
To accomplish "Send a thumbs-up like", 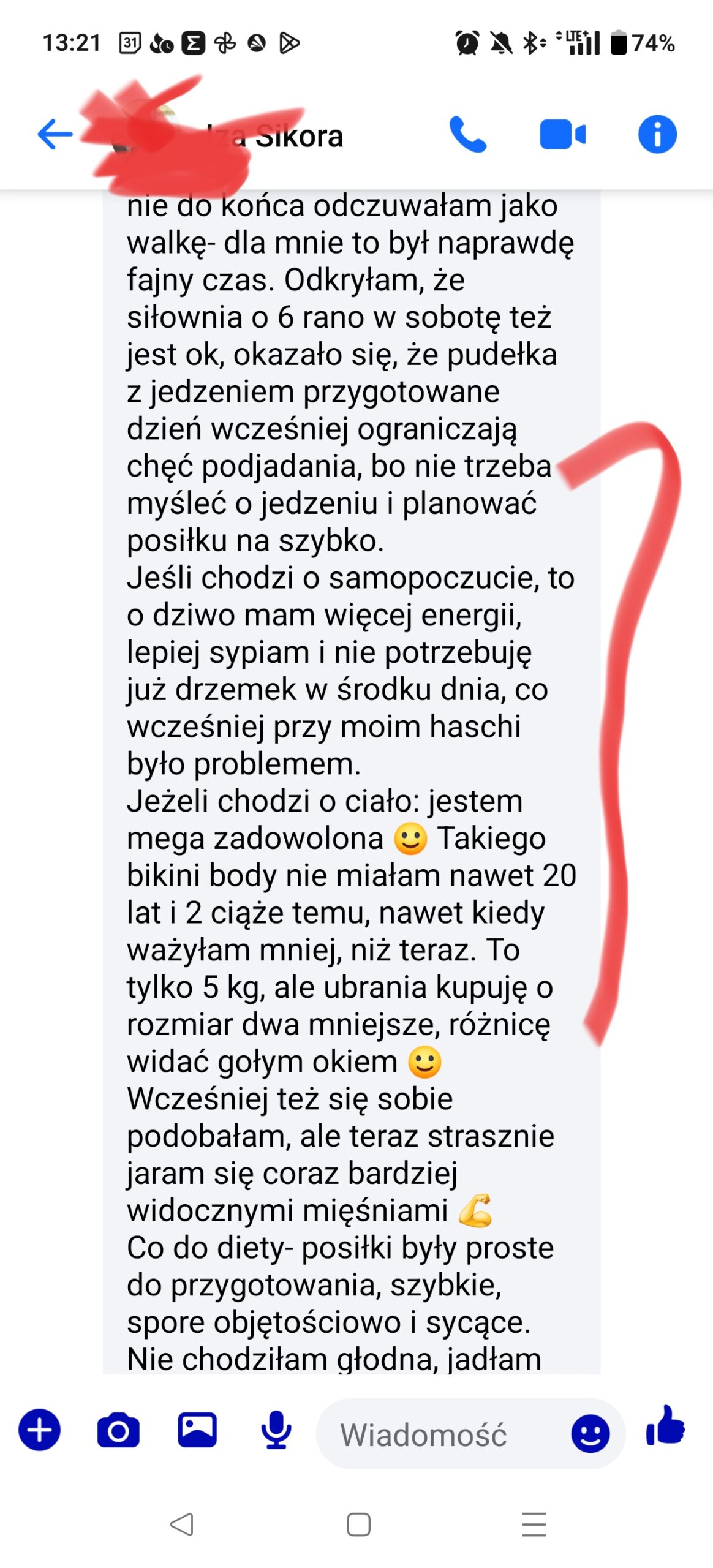I will click(x=666, y=1427).
